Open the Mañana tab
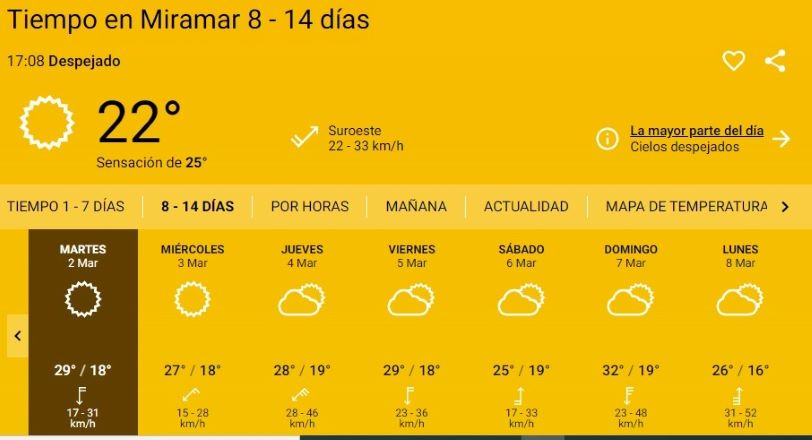 pos(416,206)
